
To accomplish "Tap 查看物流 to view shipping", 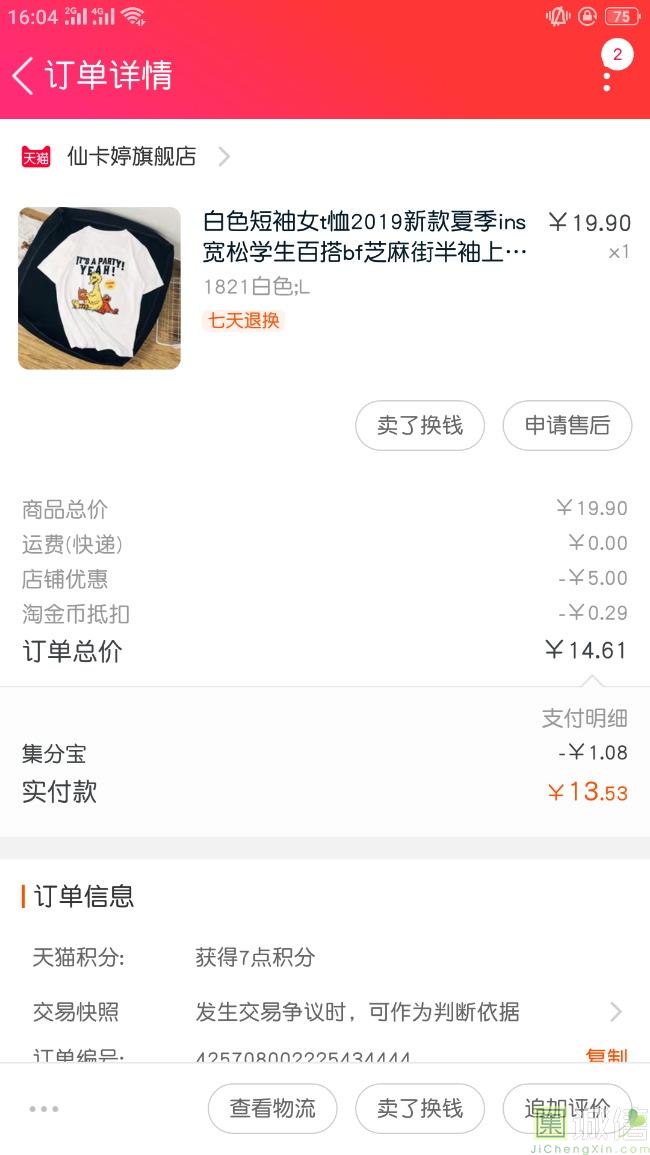I will (272, 1109).
